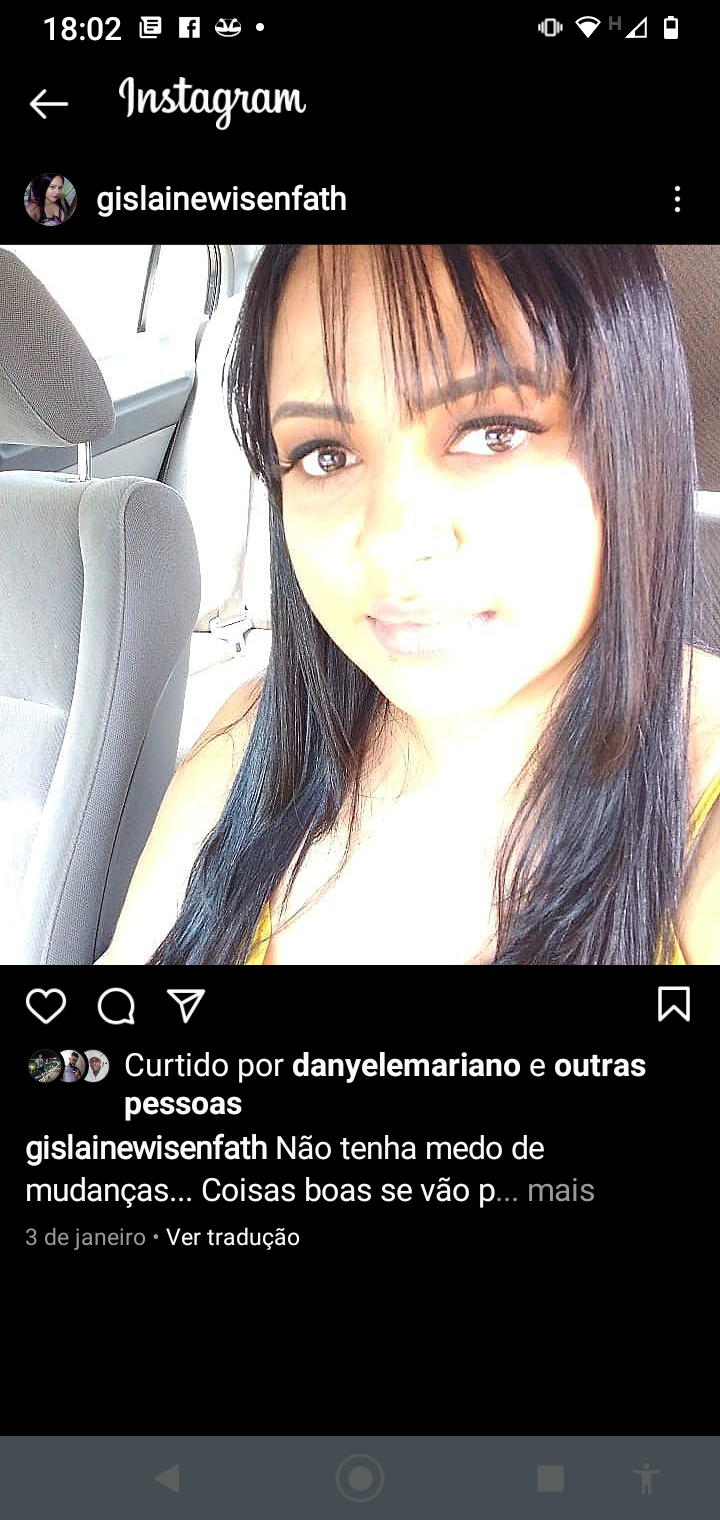
Task: Open comments with the speech bubble icon
Action: coord(116,1006)
